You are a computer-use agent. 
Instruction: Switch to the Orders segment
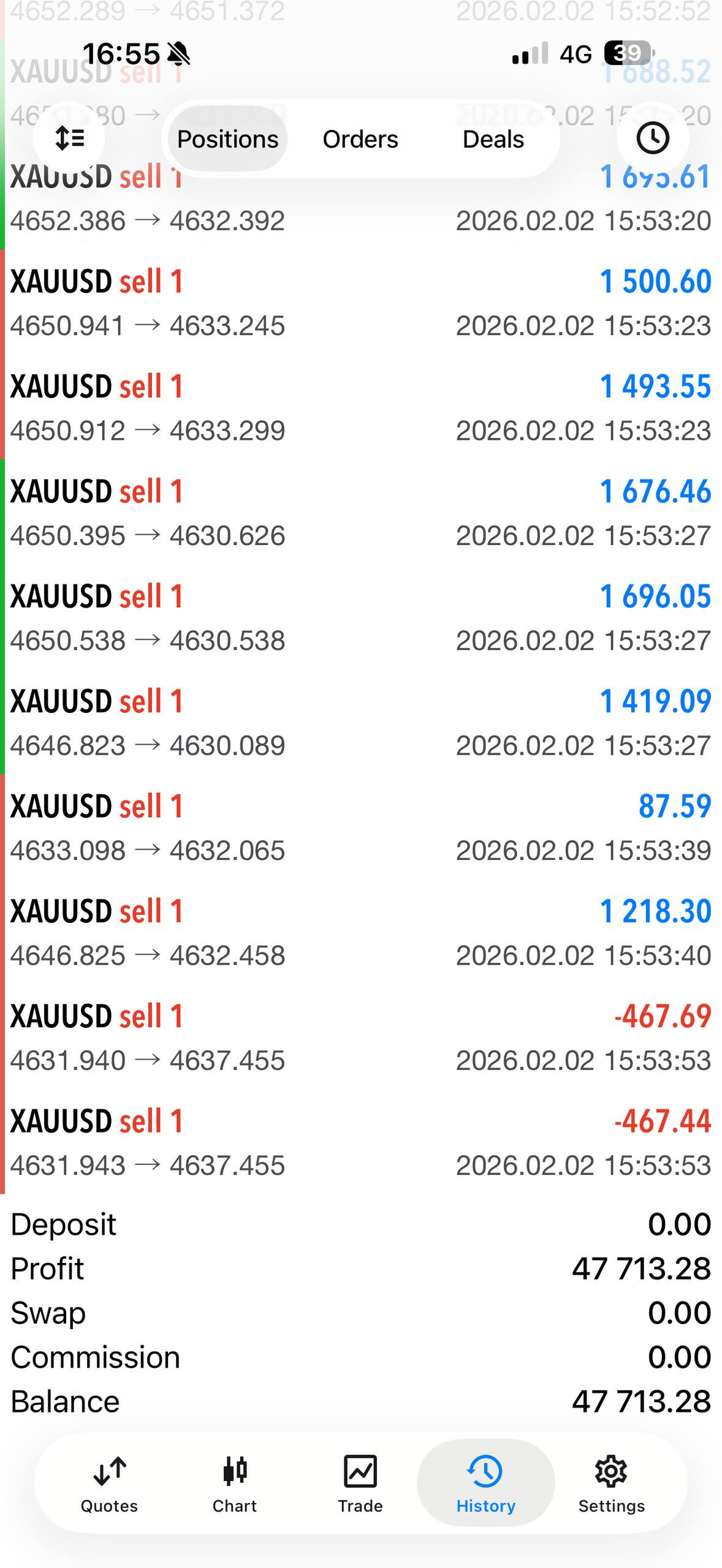[x=360, y=139]
